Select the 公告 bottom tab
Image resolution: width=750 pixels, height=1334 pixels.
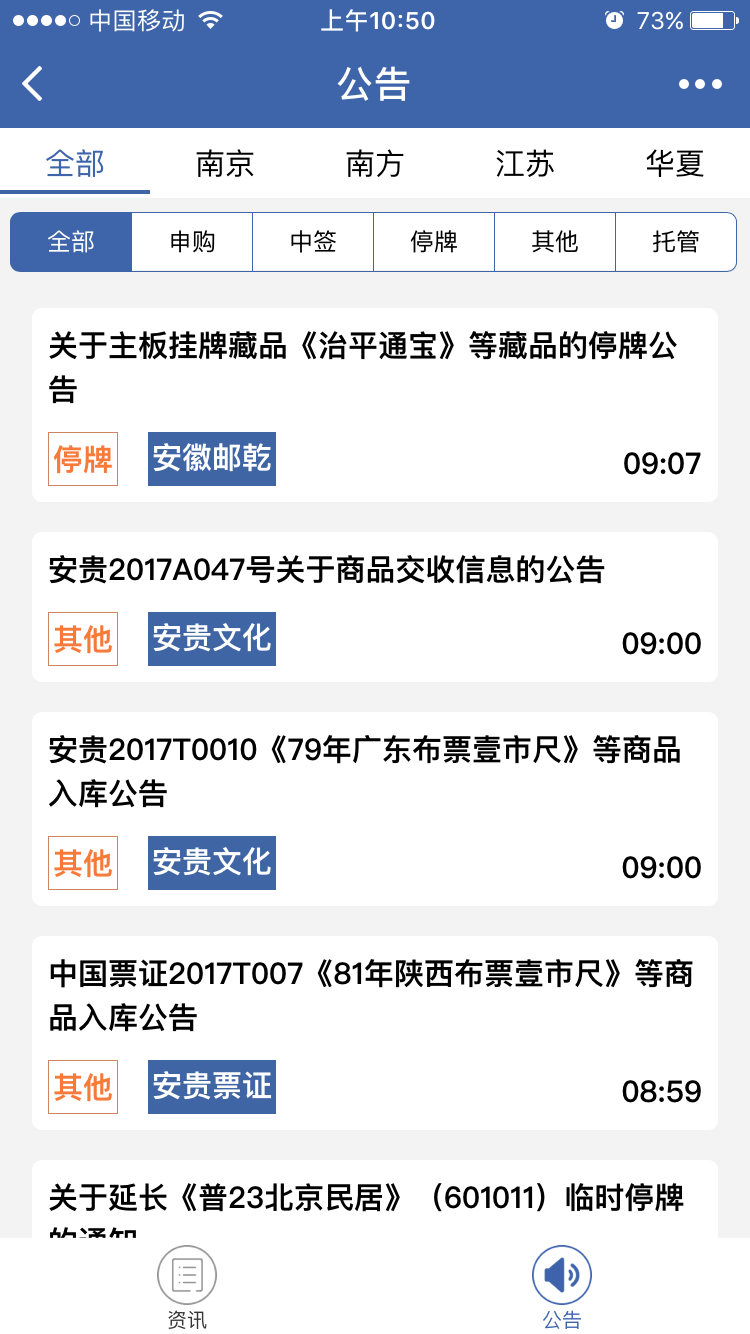point(562,1287)
